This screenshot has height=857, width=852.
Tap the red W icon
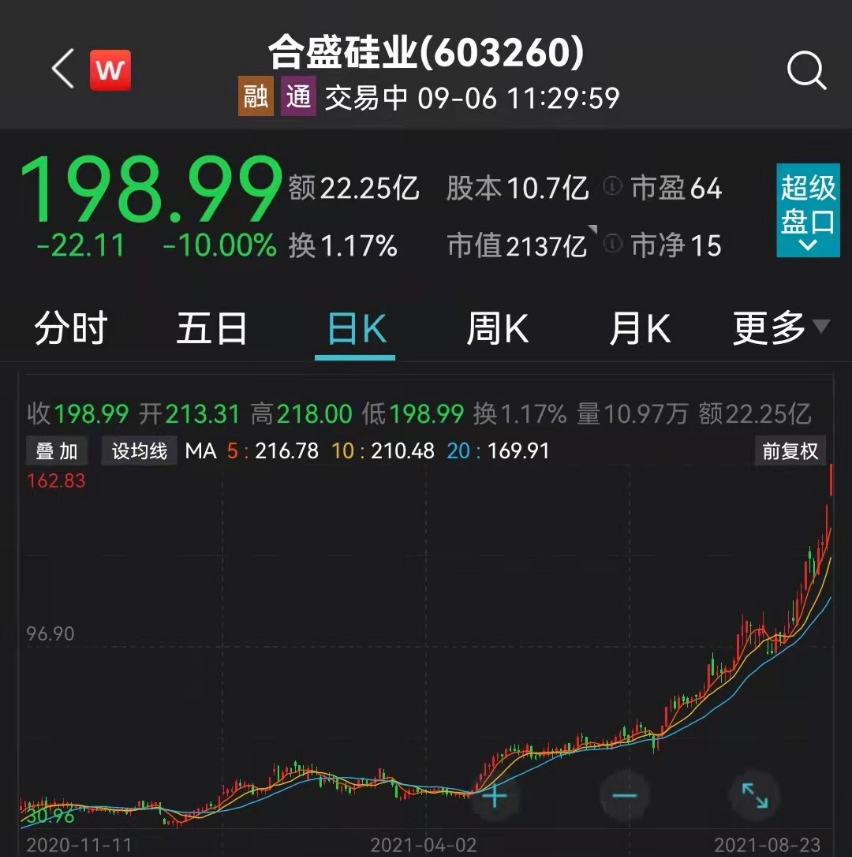point(110,71)
